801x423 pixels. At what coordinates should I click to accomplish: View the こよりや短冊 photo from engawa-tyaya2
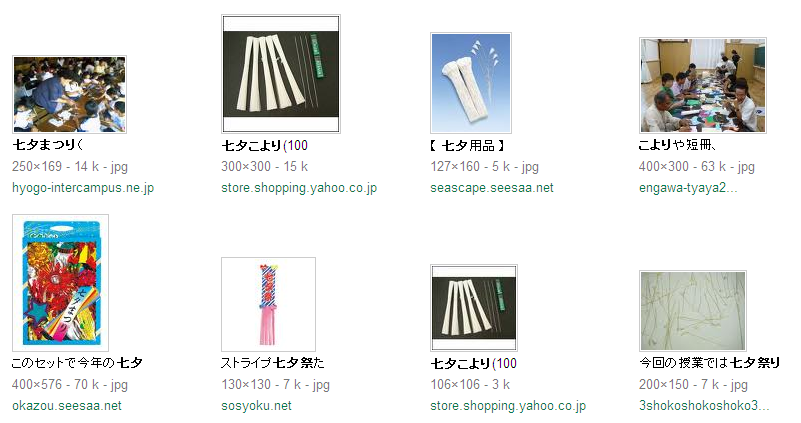coord(702,85)
